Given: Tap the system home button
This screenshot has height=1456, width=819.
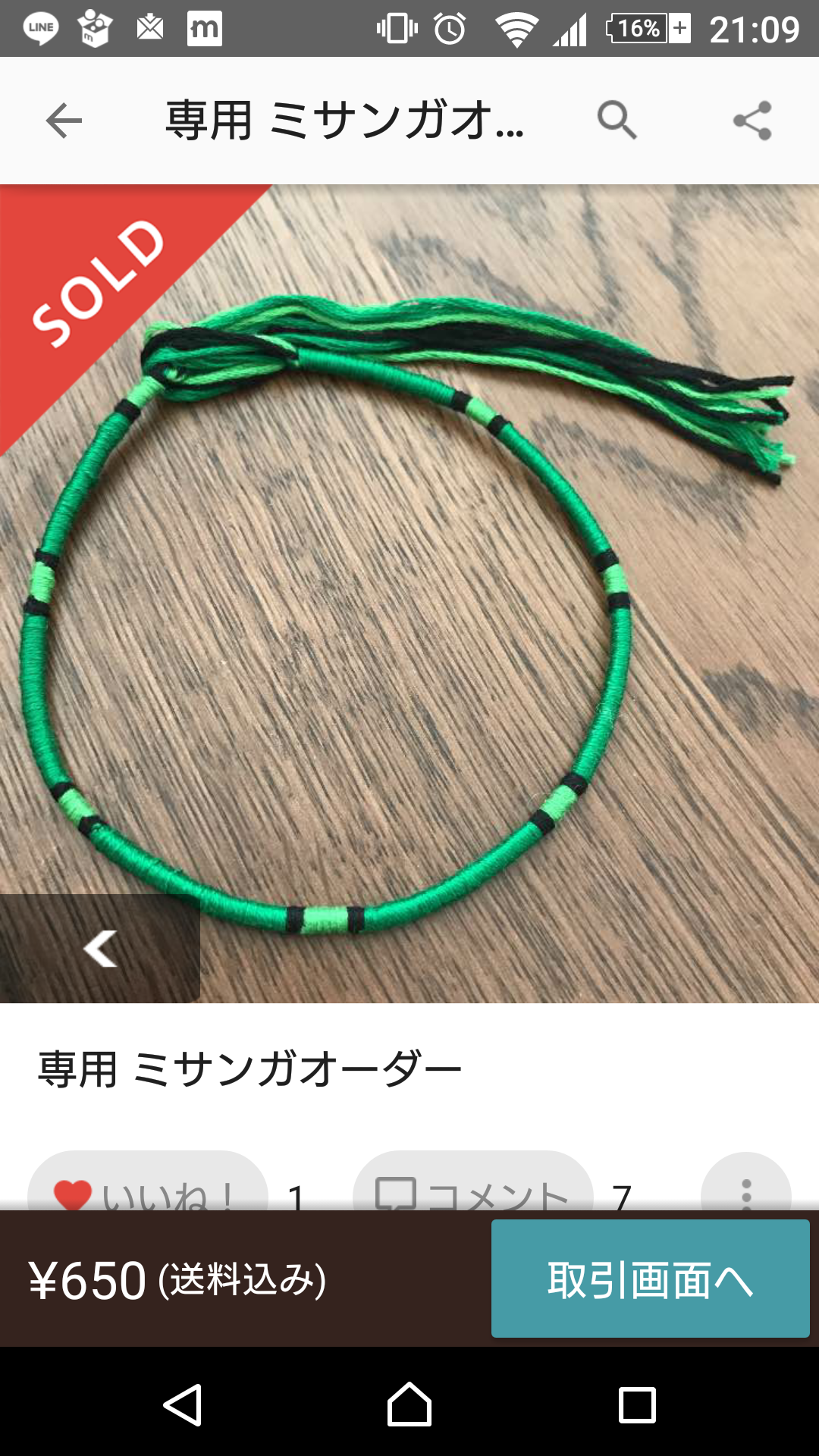Looking at the screenshot, I should pyautogui.click(x=409, y=1405).
